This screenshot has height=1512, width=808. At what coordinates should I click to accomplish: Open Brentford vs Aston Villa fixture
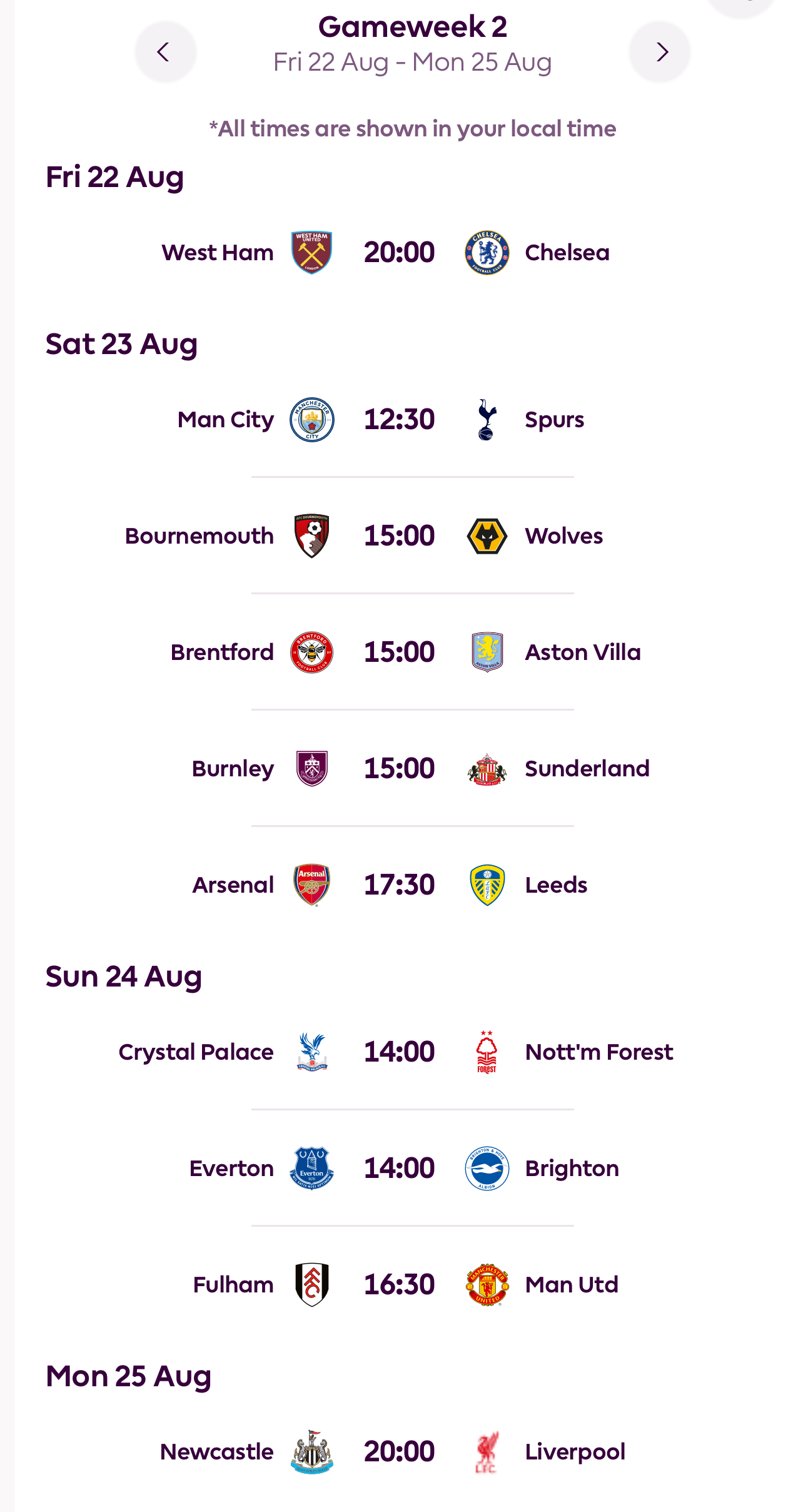(399, 652)
